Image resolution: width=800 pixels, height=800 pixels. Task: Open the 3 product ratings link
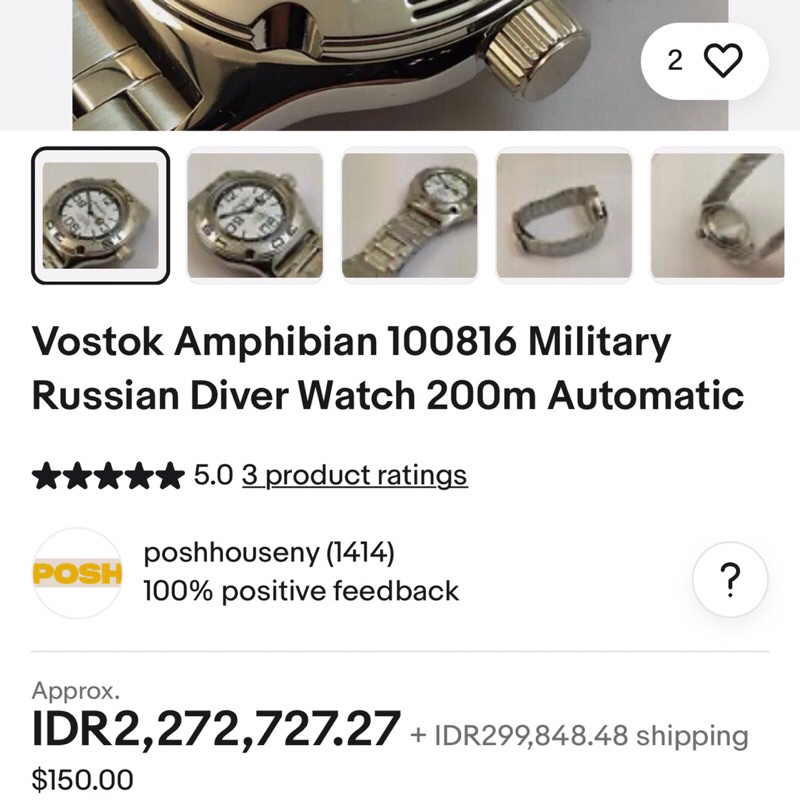pos(354,475)
